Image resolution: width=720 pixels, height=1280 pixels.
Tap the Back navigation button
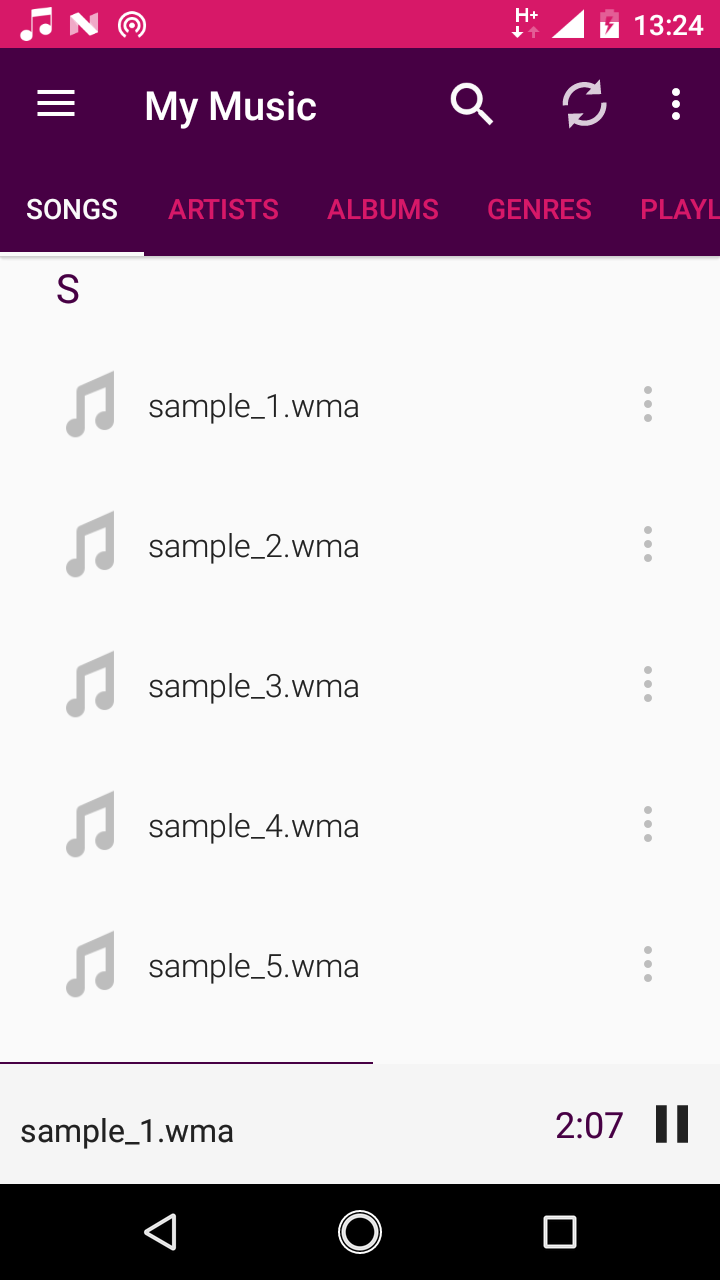click(x=161, y=1232)
